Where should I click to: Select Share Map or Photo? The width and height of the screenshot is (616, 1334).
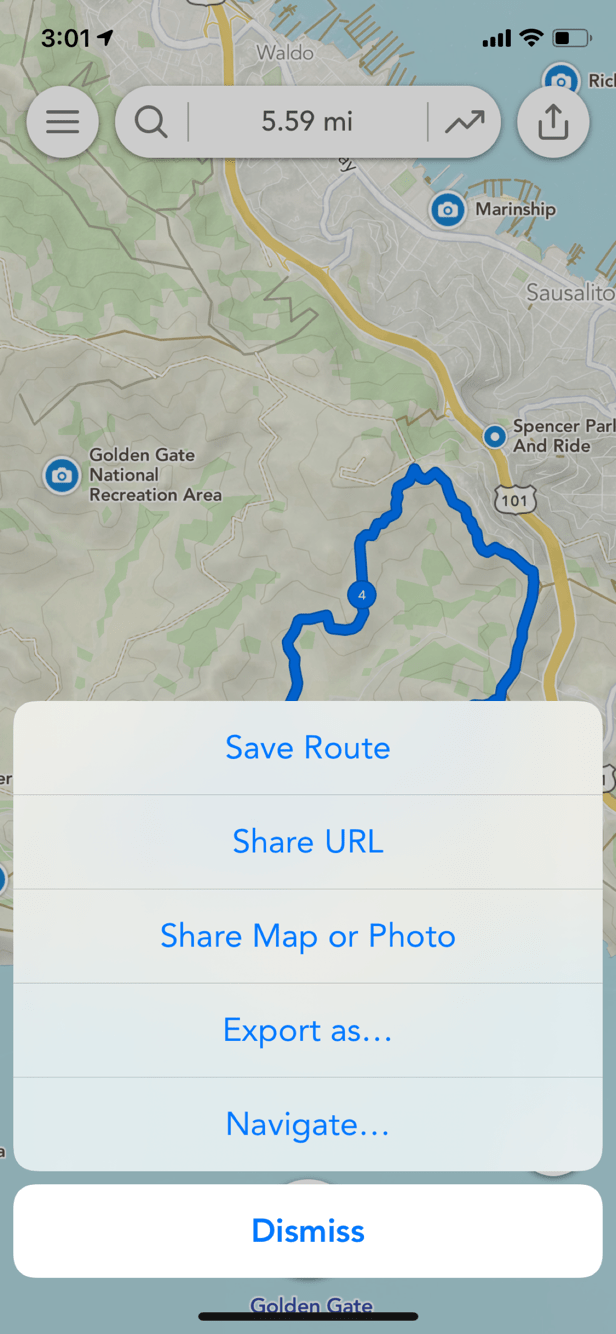click(x=308, y=936)
